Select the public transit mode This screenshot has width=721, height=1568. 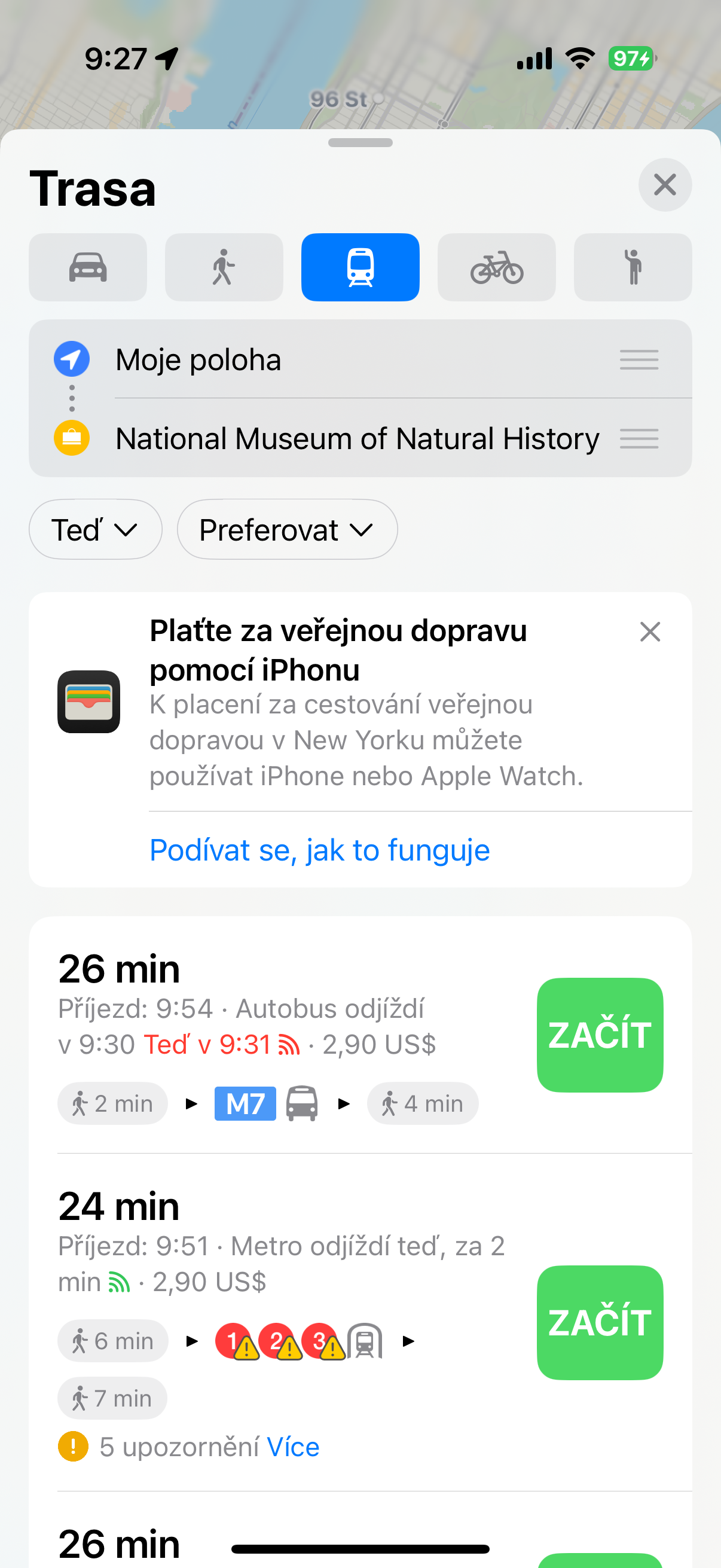(360, 267)
